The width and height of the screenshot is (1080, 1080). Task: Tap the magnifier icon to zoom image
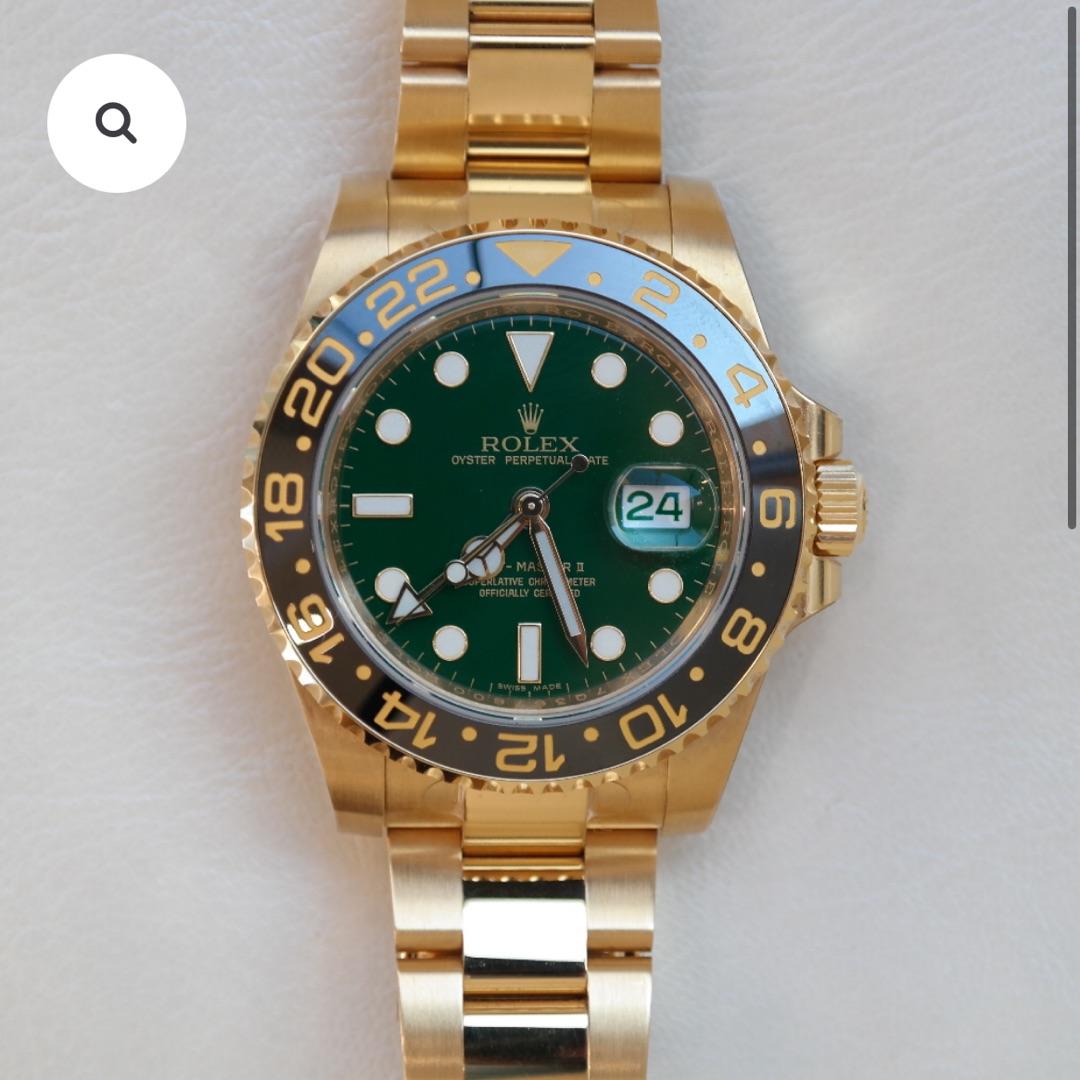click(116, 123)
